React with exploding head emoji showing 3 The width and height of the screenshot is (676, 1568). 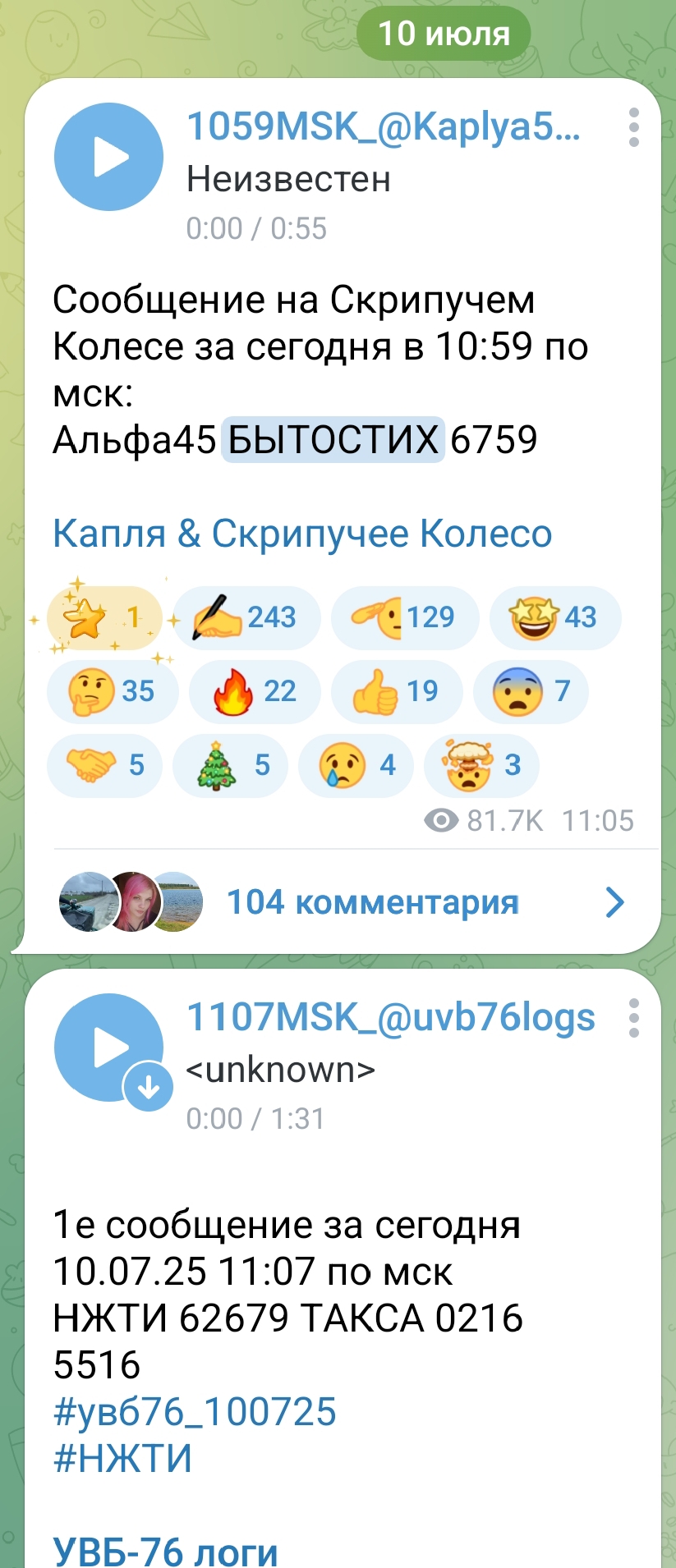pos(481,766)
